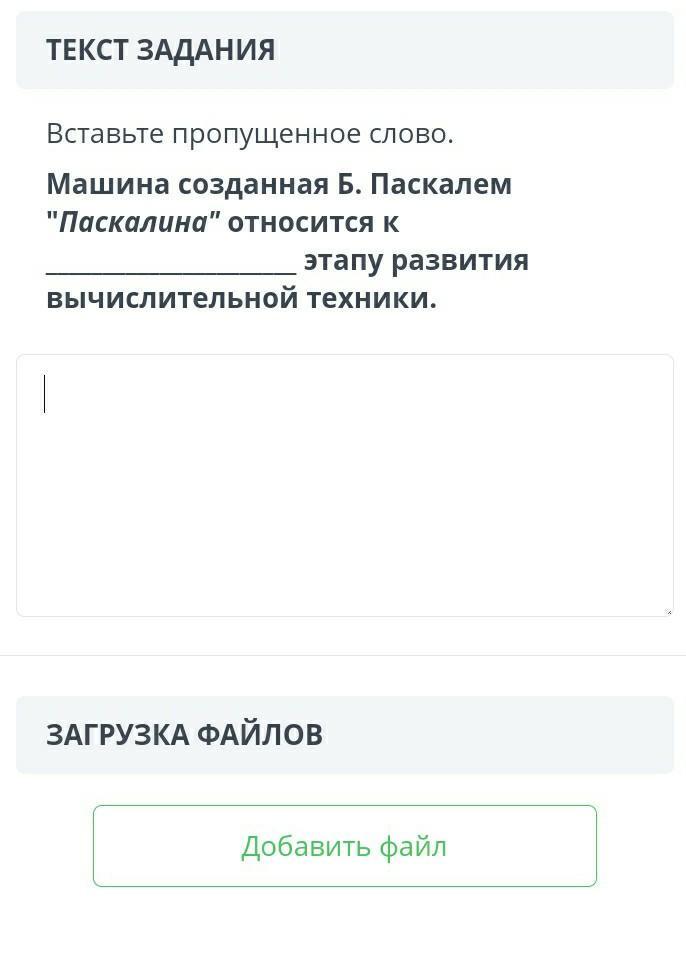Tap the Добавить файл button
The image size is (686, 958).
[x=344, y=846]
